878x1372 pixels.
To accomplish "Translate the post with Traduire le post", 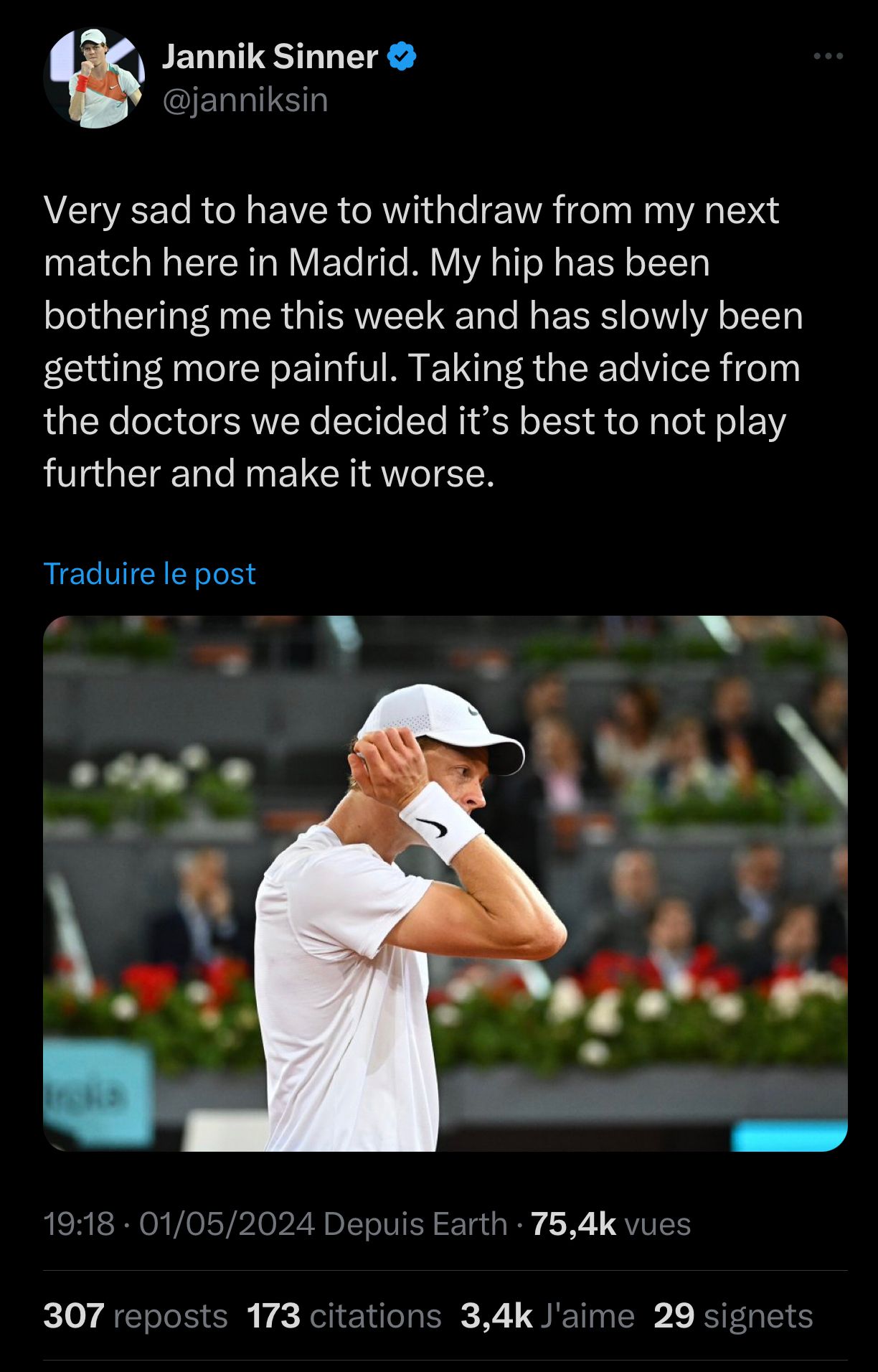I will [x=149, y=573].
